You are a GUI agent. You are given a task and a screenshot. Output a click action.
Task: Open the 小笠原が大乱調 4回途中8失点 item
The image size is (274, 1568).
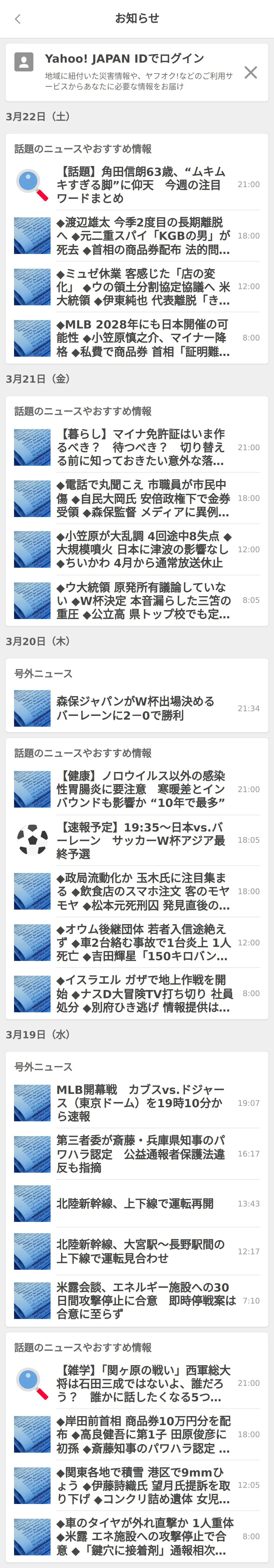143,549
